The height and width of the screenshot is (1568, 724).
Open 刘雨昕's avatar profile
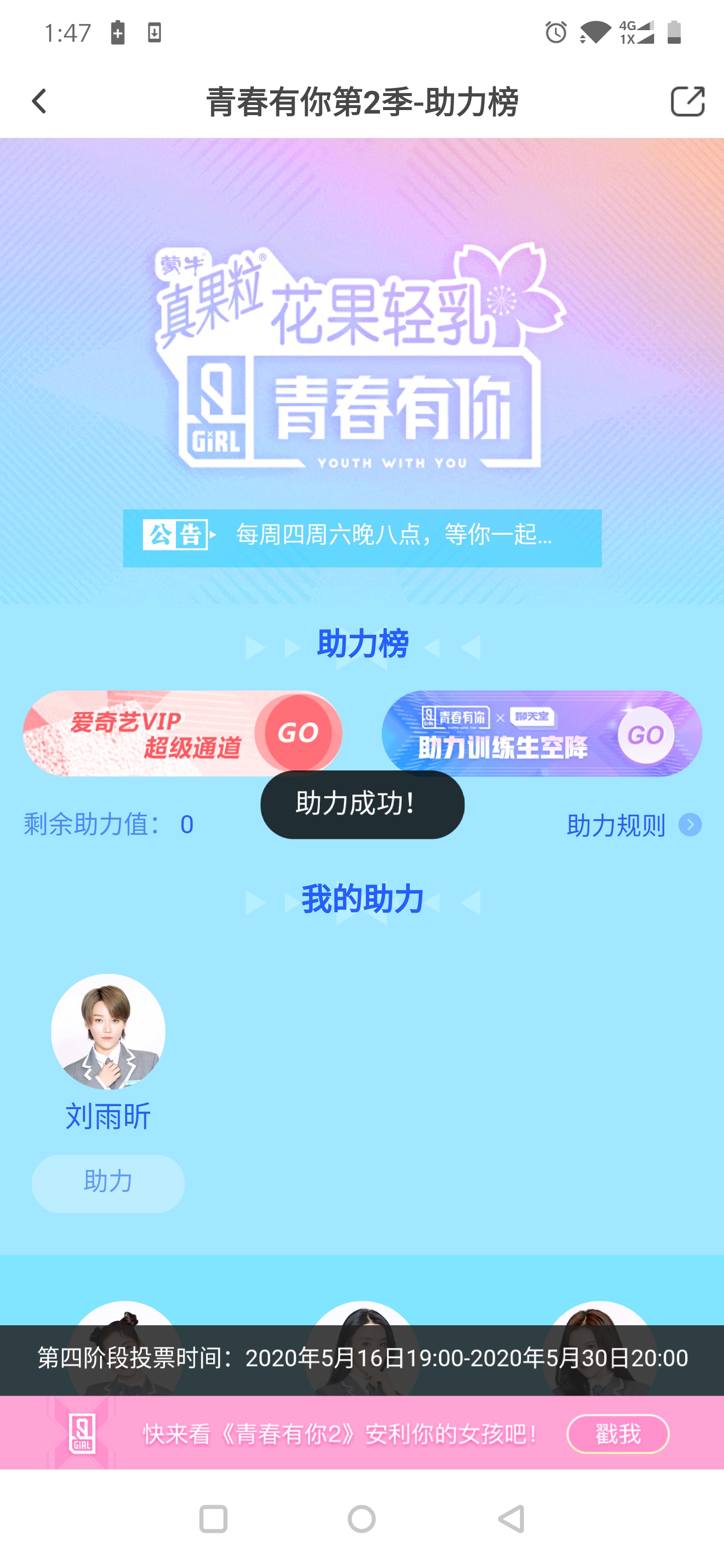(109, 1031)
